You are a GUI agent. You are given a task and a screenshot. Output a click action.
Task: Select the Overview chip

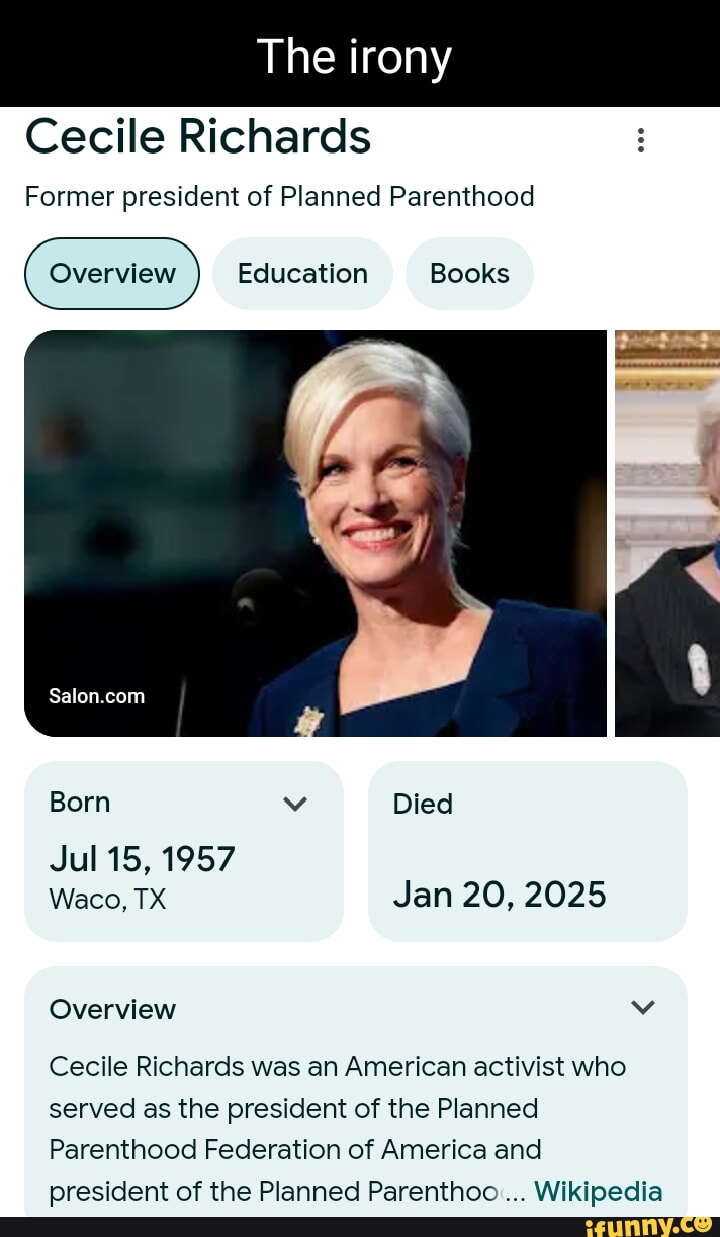[111, 273]
